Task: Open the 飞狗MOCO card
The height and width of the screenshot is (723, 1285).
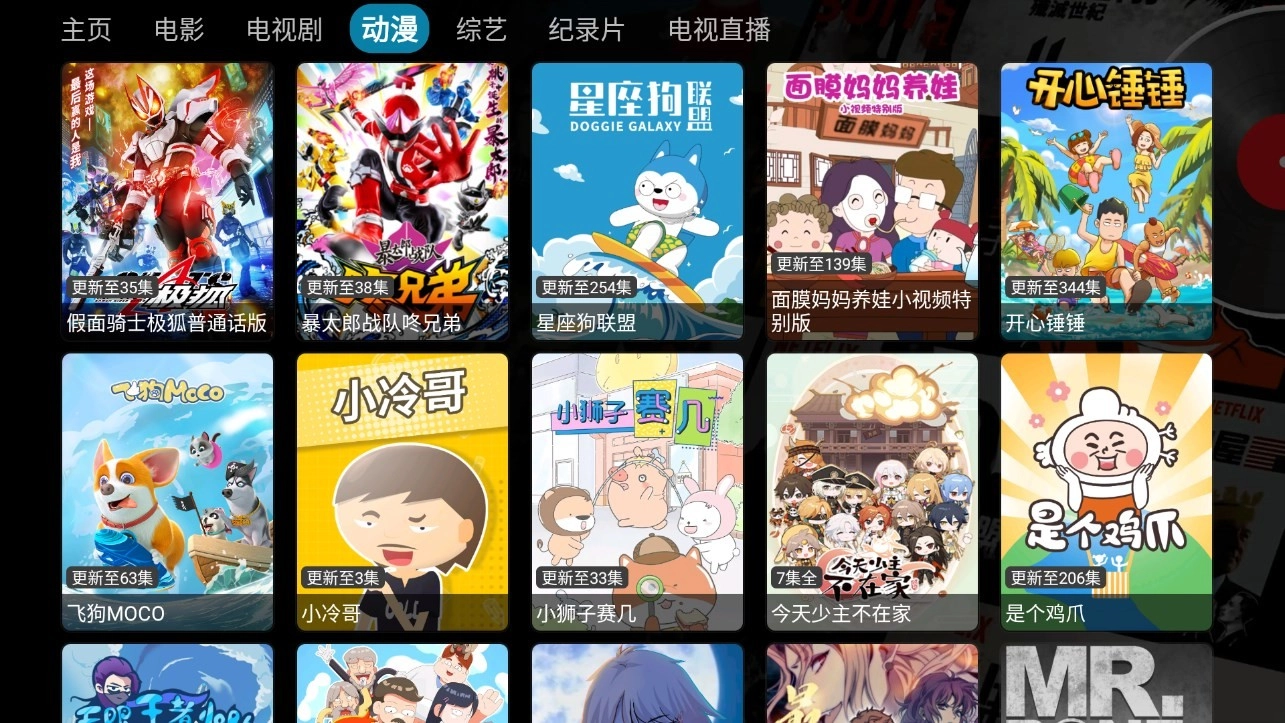Action: tap(167, 490)
